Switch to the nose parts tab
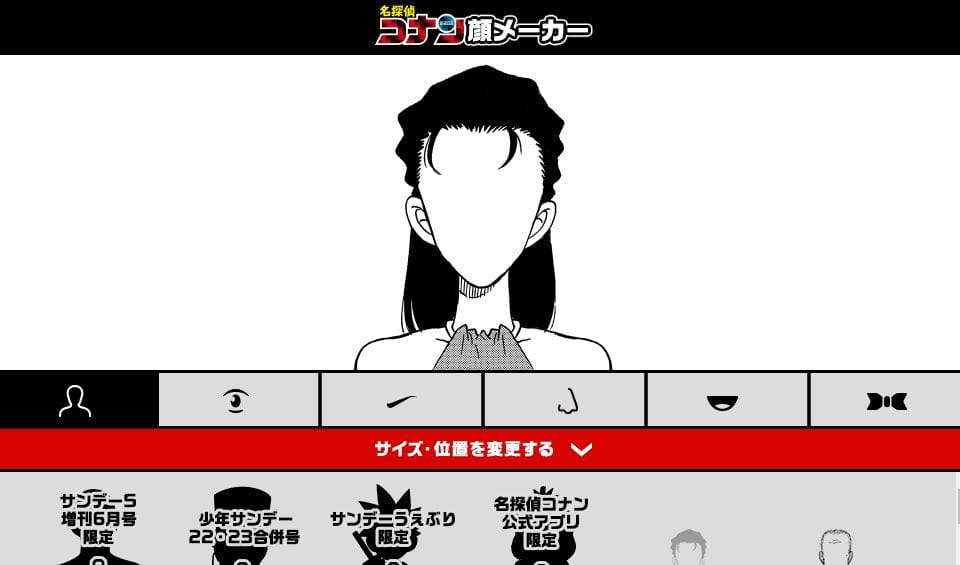Viewport: 960px width, 565px height. (565, 400)
